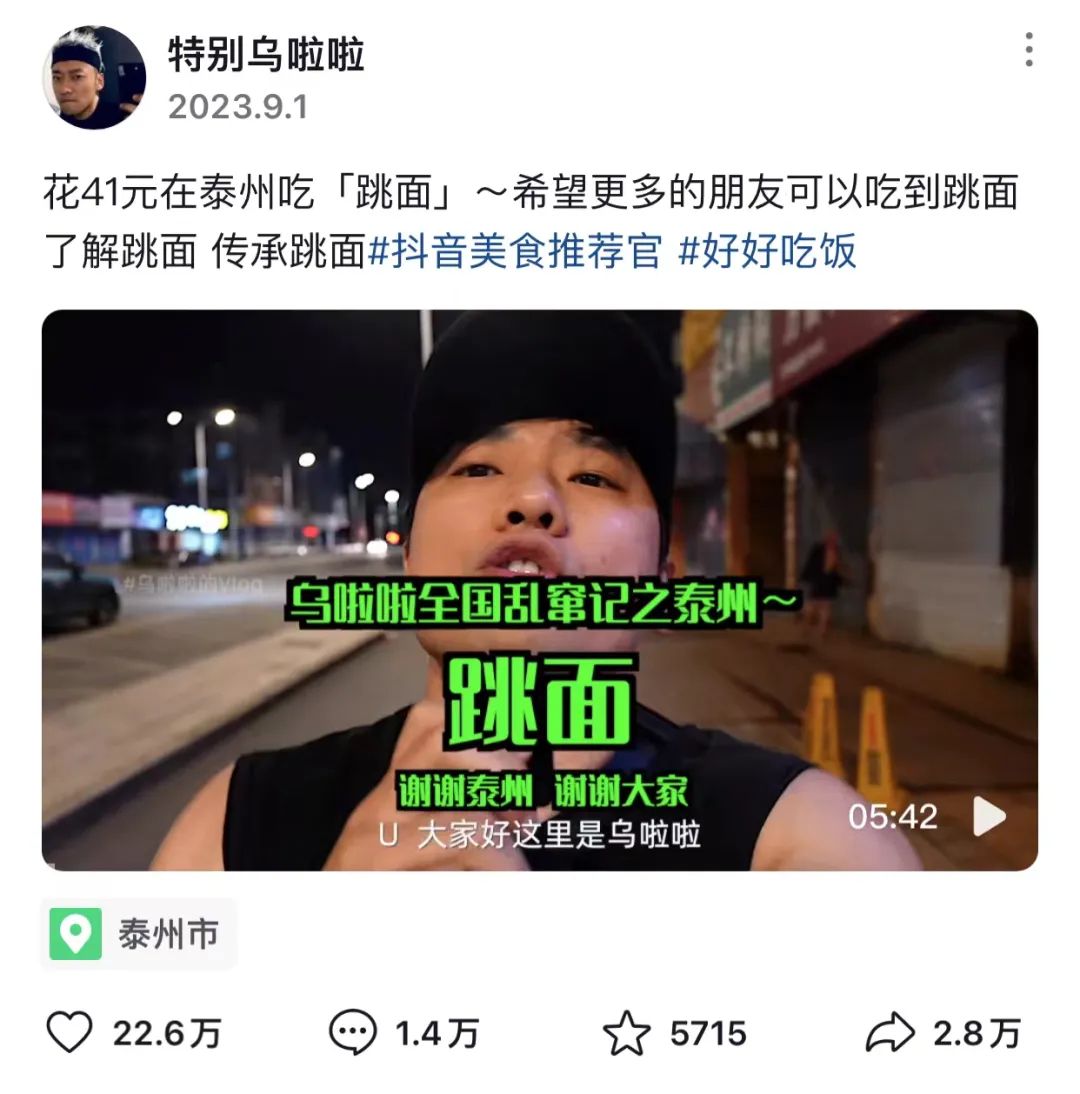Open the comments on this post
Viewport: 1080px width, 1094px height.
click(x=353, y=1032)
